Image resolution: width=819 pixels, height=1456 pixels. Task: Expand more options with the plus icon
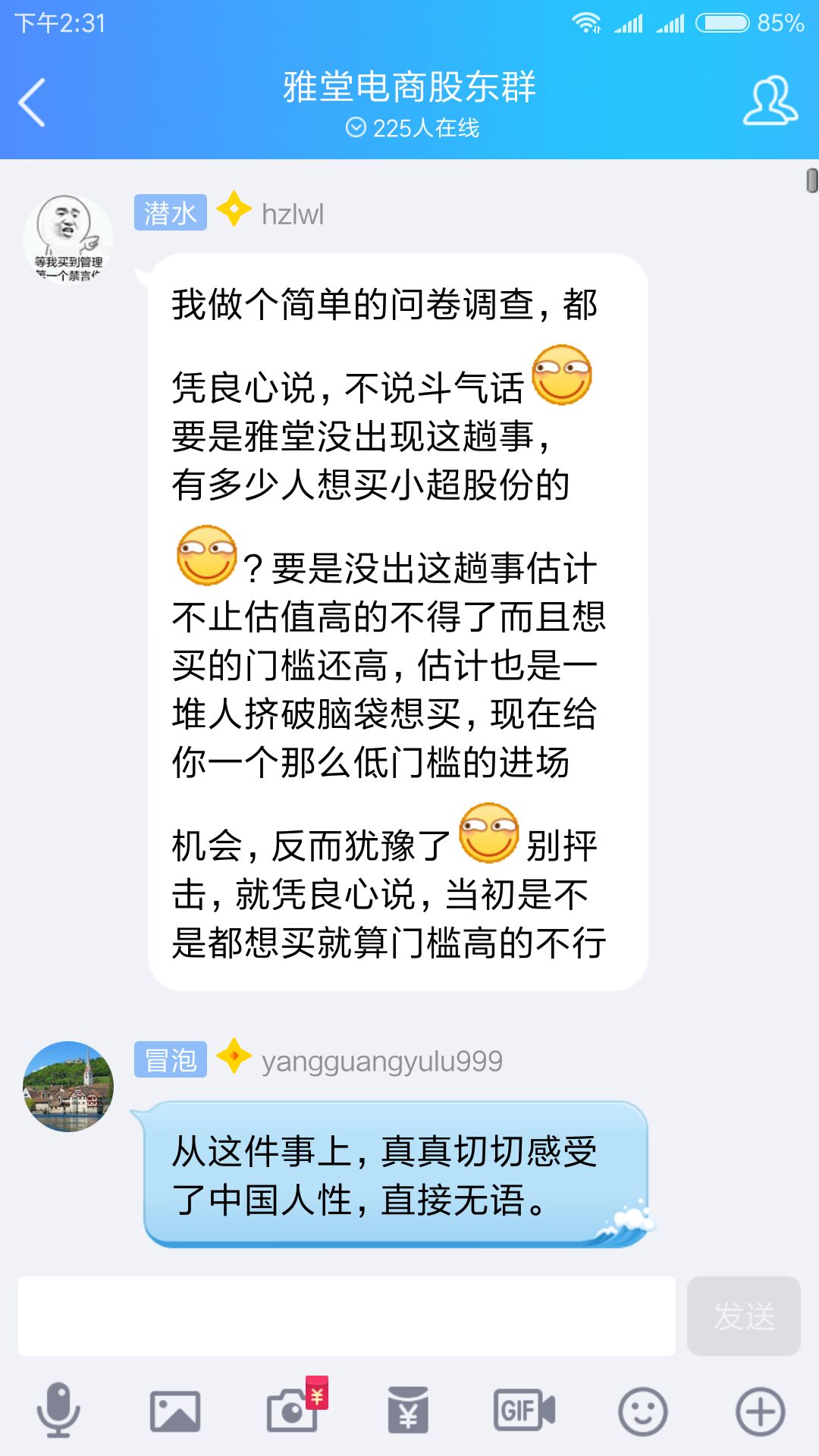pos(760,1410)
